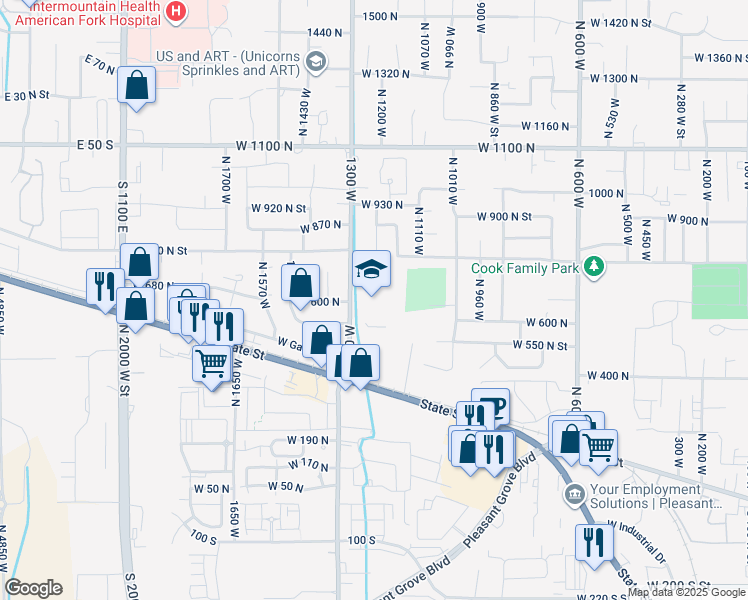Select the coffee cup marker on State St
This screenshot has width=748, height=600.
[x=492, y=407]
